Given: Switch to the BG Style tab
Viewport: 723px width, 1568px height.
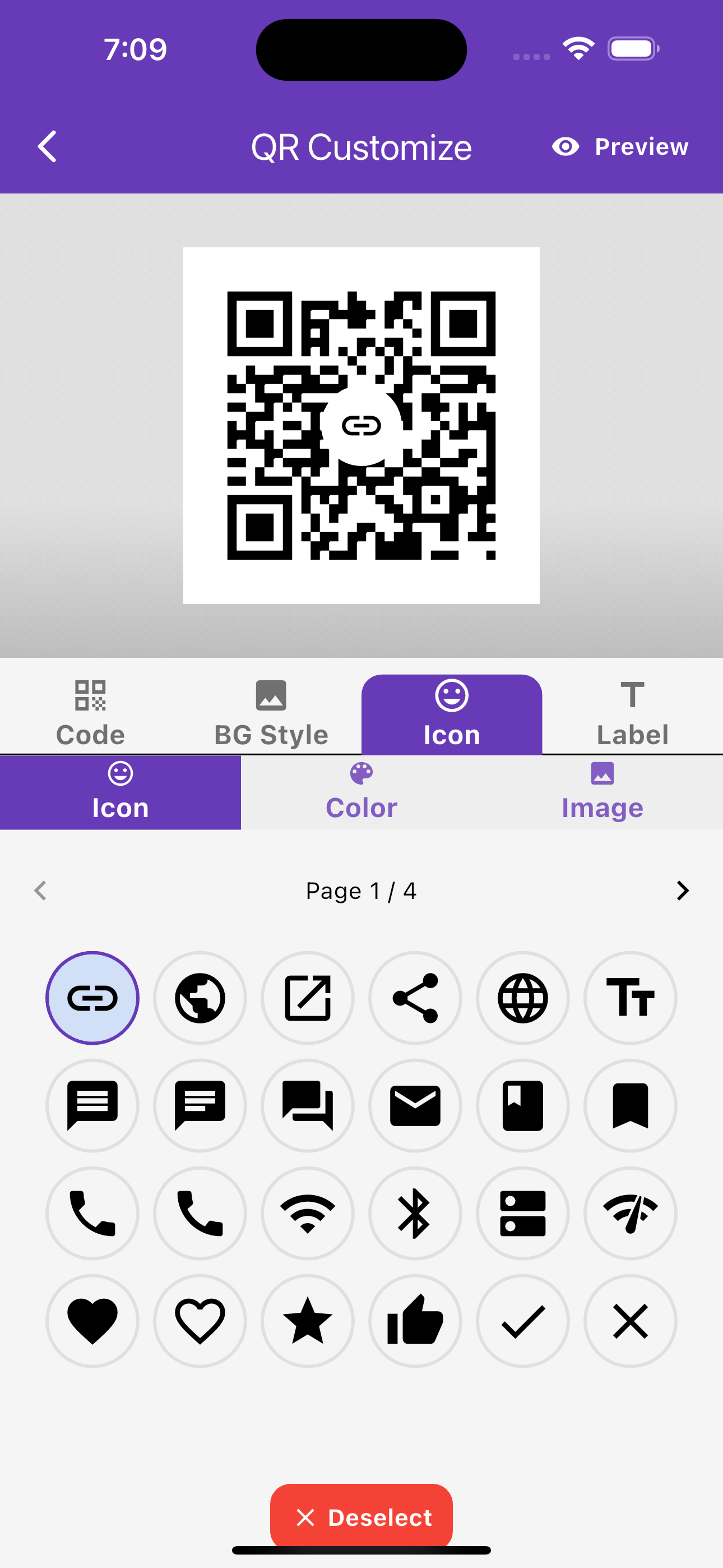Looking at the screenshot, I should tap(271, 714).
